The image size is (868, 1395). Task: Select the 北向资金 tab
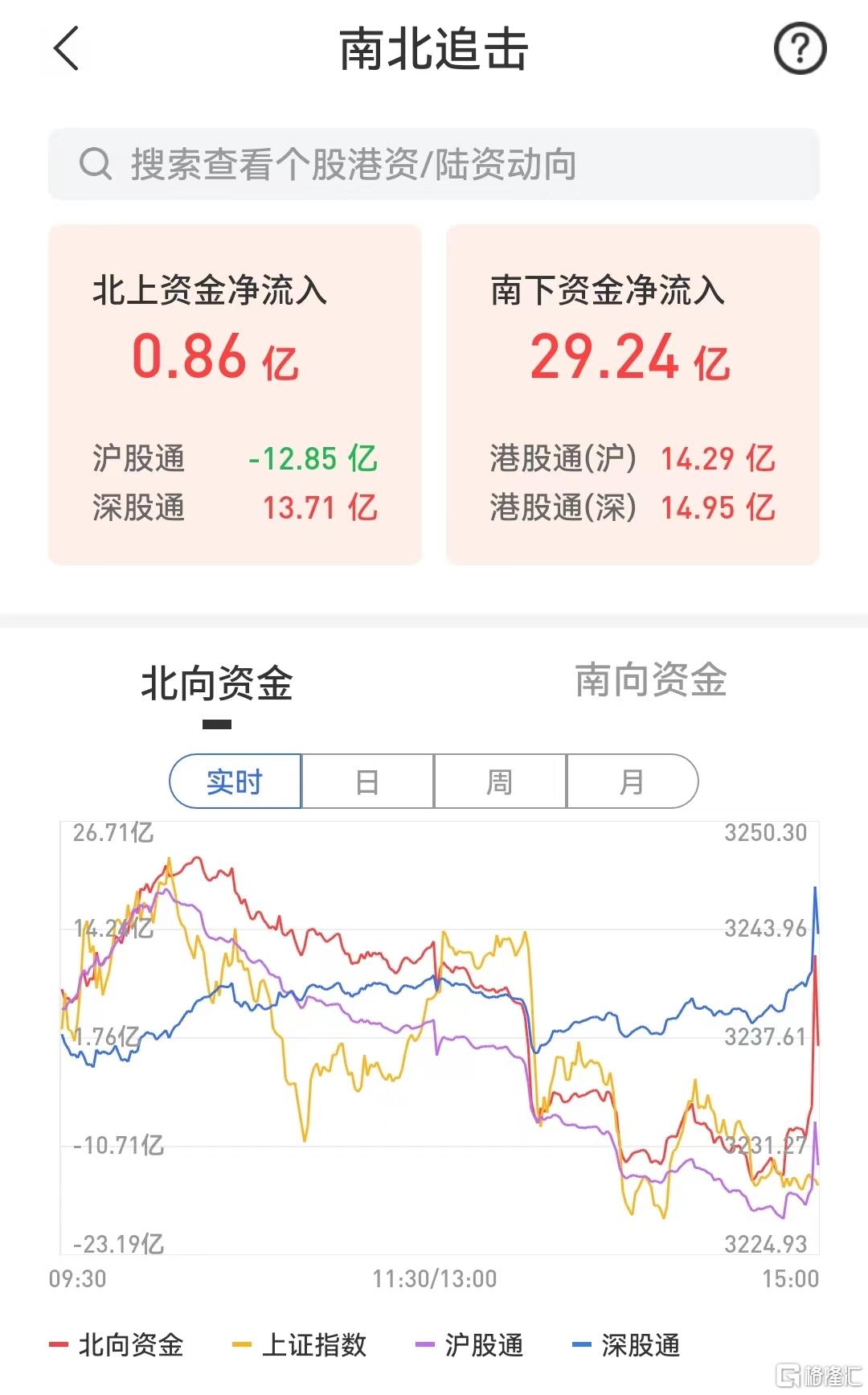coord(217,684)
